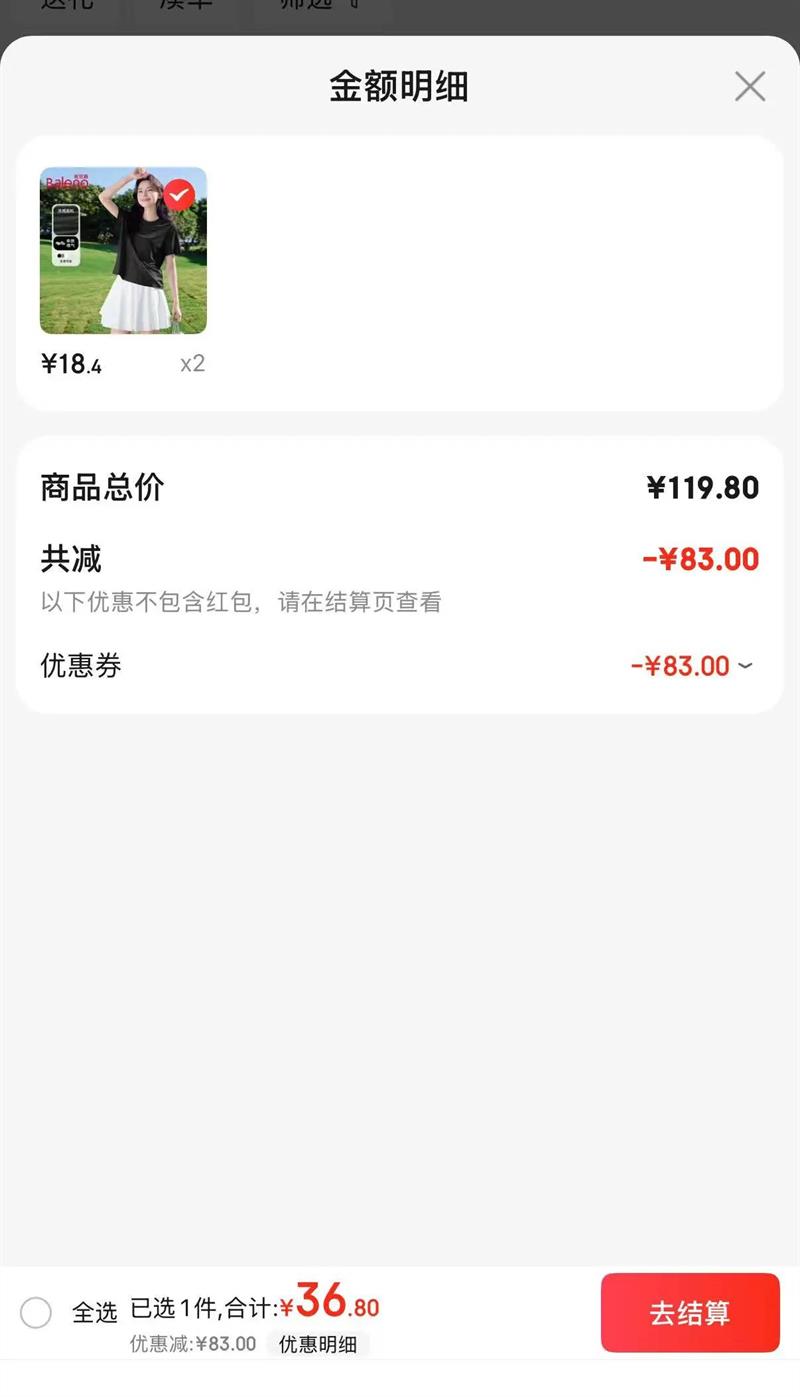Image resolution: width=800 pixels, height=1397 pixels.
Task: Open 优惠明细 discount details
Action: 317,1344
